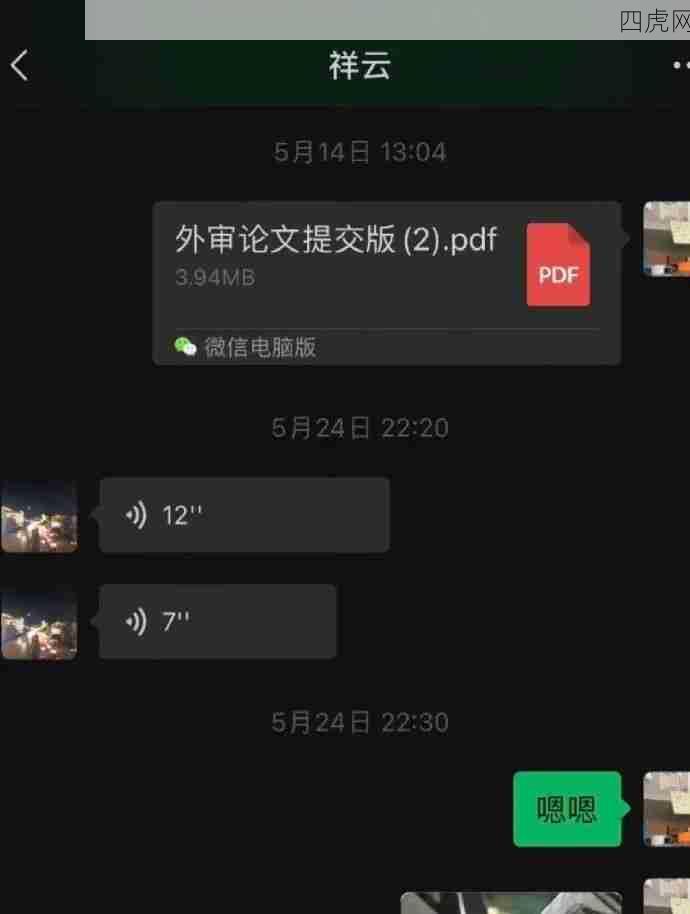The width and height of the screenshot is (690, 914).
Task: Go back from the 祥云 chat
Action: (19, 66)
